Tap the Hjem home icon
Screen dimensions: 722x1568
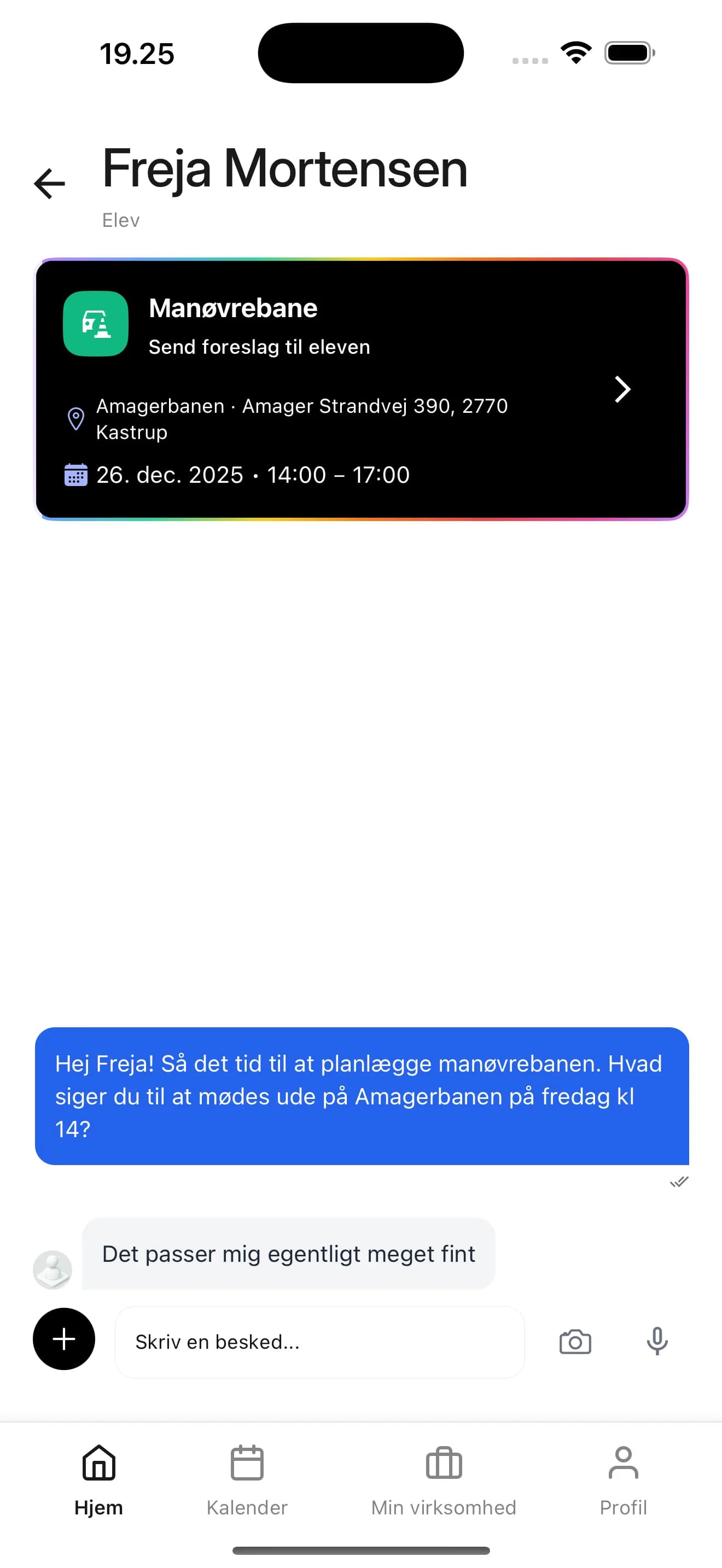pyautogui.click(x=98, y=1464)
